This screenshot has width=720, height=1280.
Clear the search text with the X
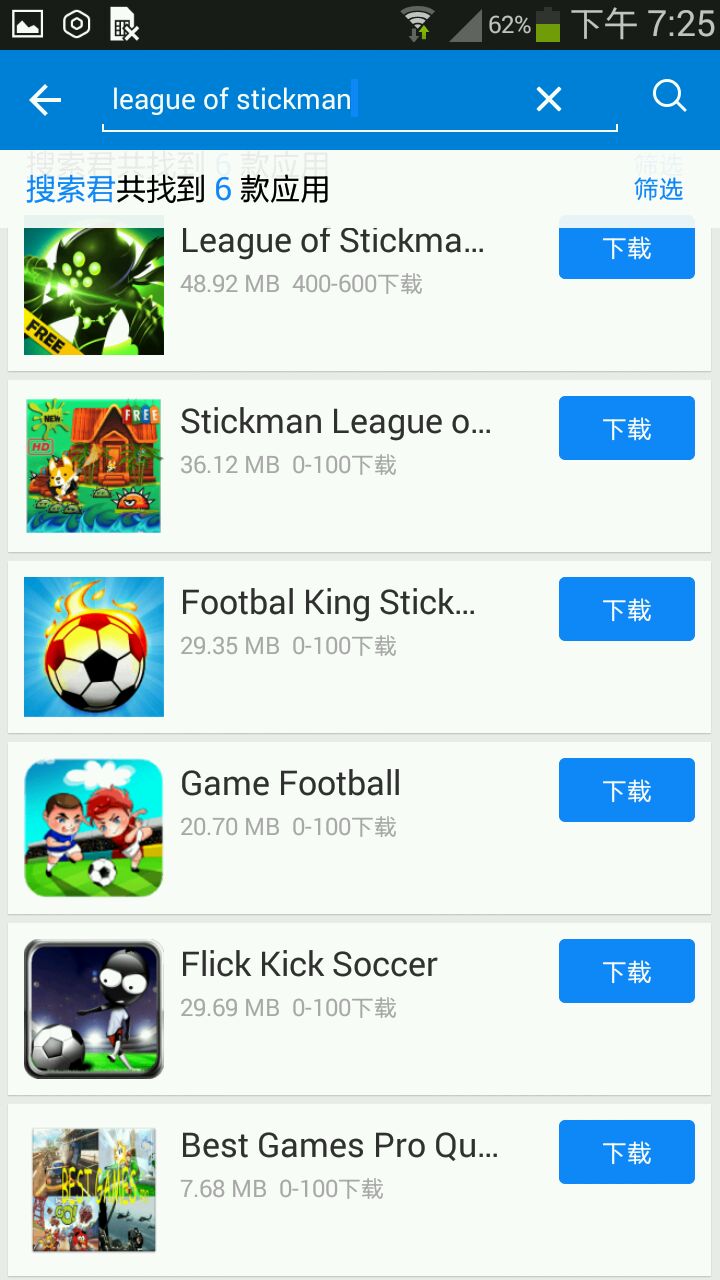pos(548,99)
